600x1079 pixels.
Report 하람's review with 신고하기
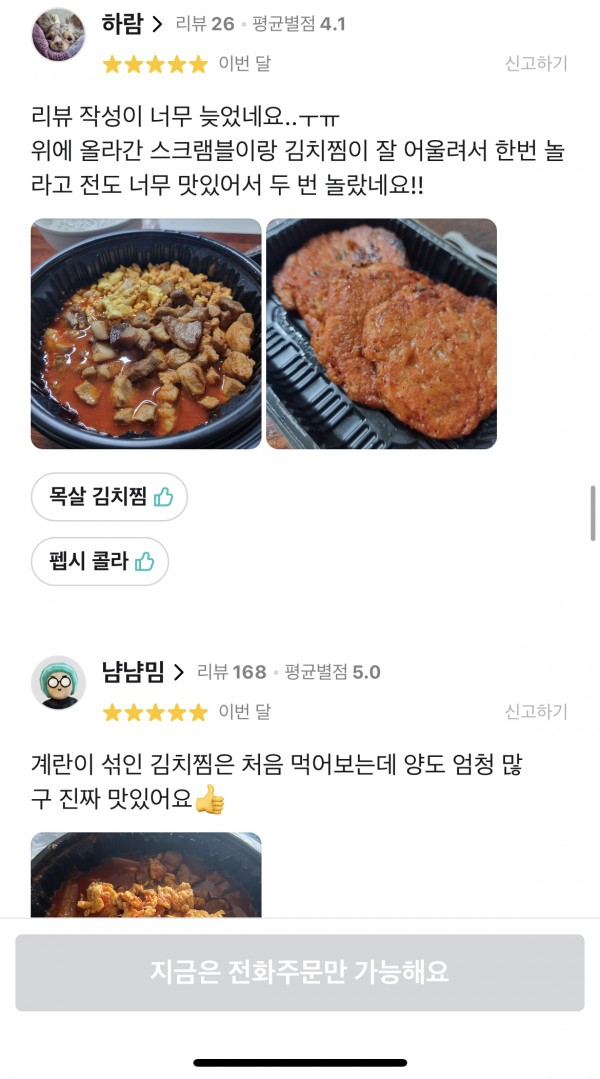[535, 63]
